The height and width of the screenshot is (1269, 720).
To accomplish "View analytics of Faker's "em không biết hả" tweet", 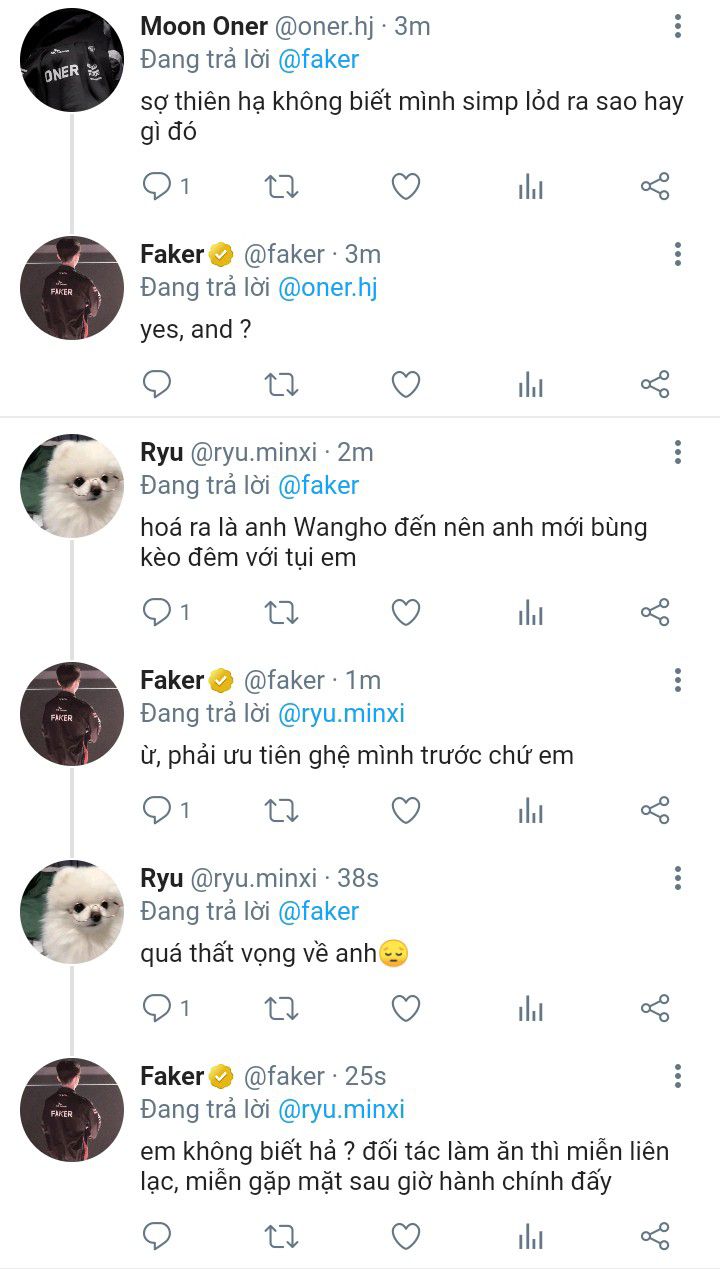I will click(530, 1236).
